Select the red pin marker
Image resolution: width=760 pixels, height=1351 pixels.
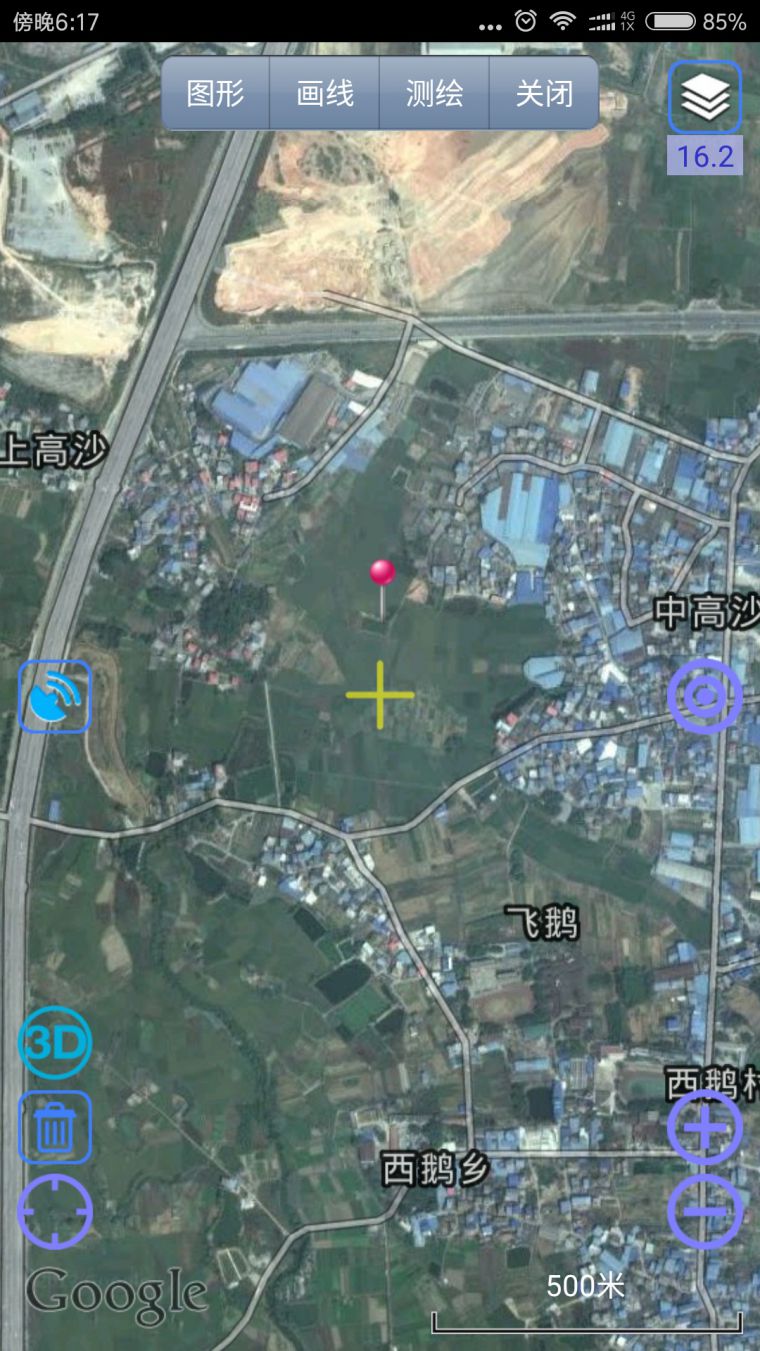point(382,575)
